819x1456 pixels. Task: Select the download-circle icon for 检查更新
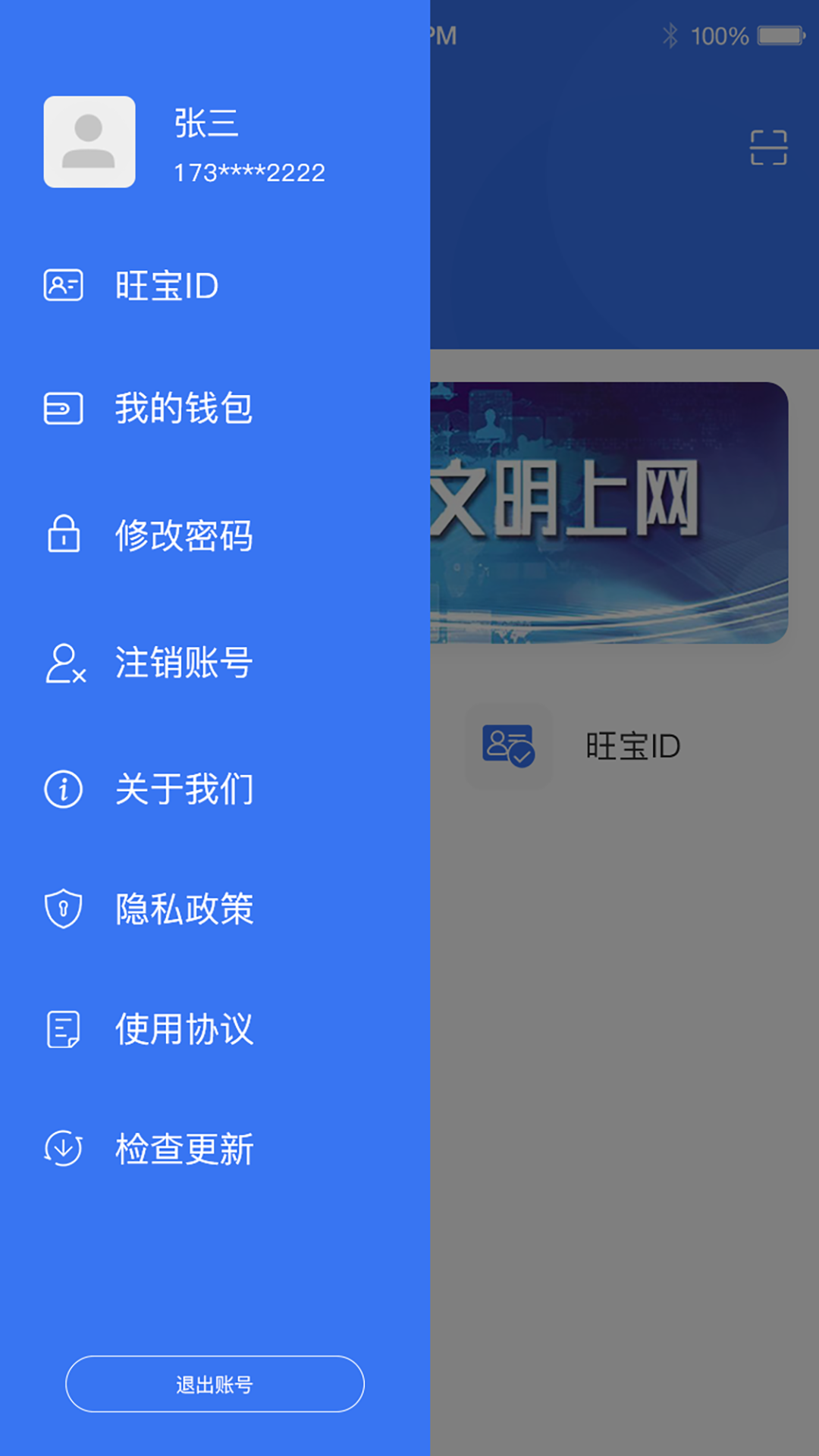point(64,1150)
